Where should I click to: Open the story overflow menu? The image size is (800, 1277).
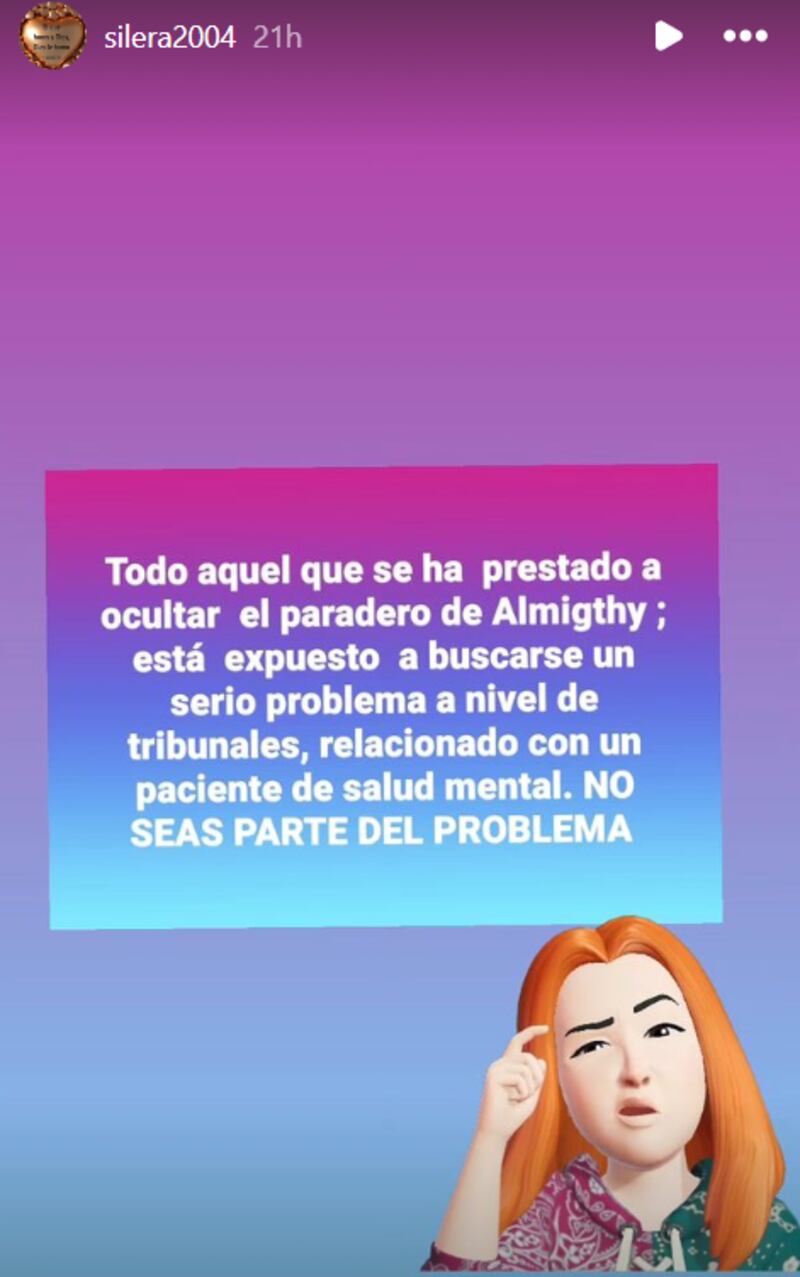tap(745, 37)
